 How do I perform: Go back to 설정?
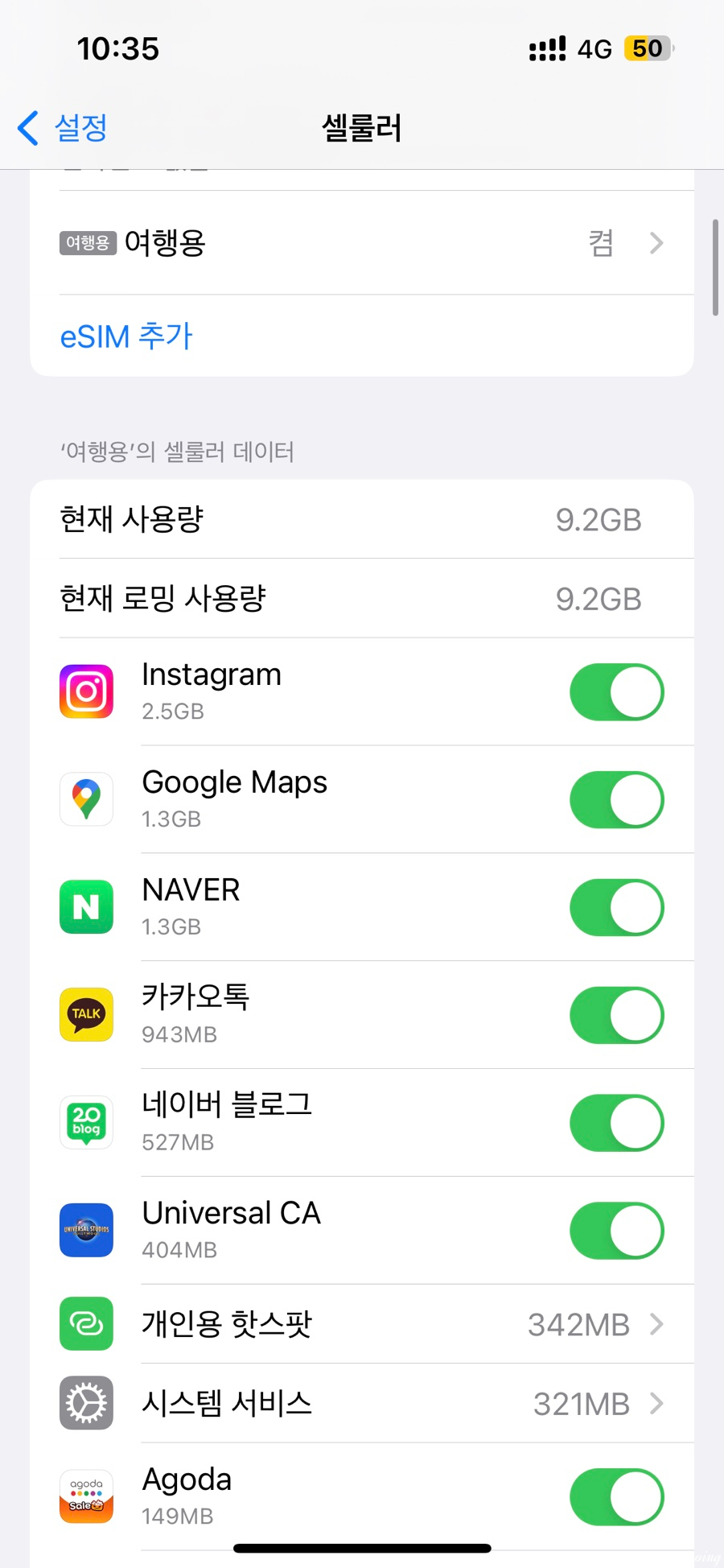63,128
